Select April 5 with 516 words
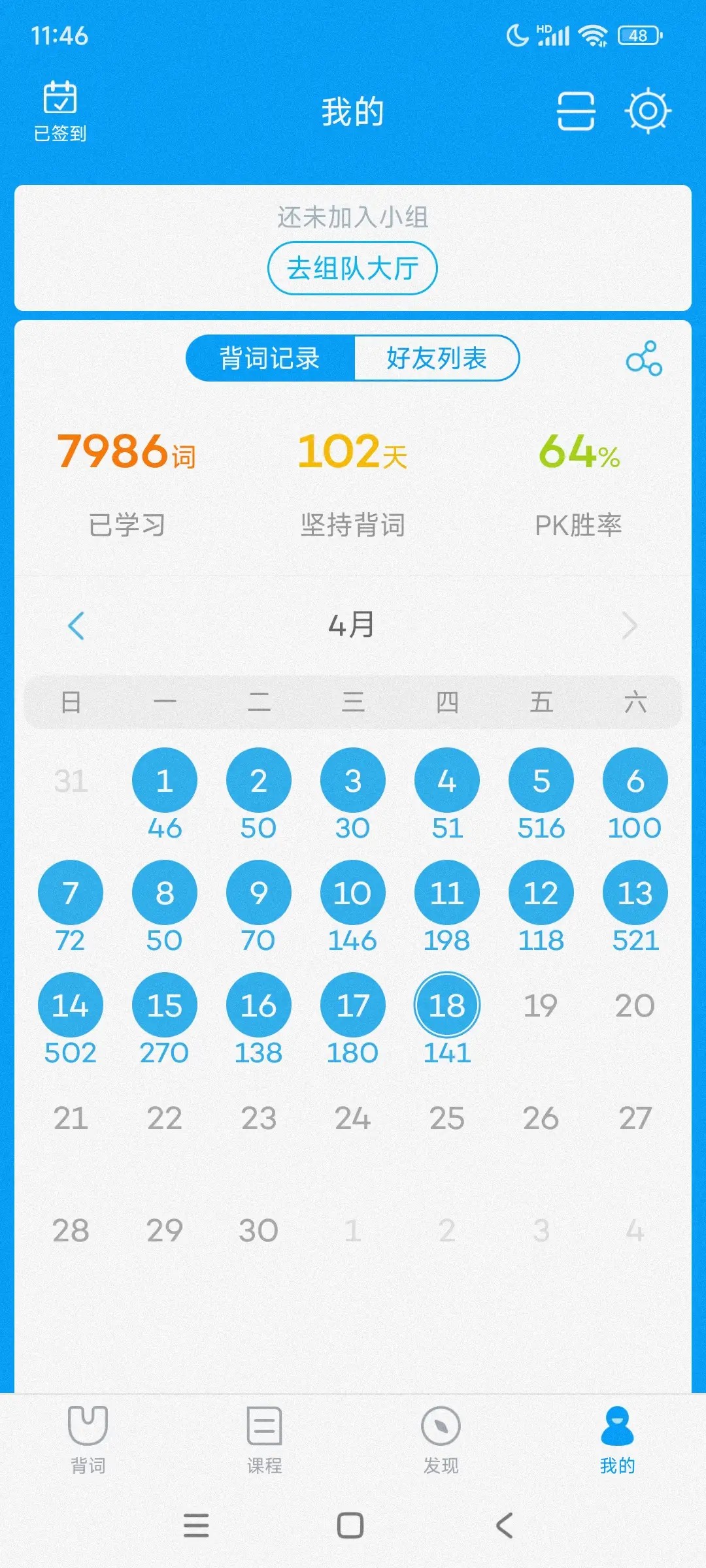706x1568 pixels. [541, 781]
